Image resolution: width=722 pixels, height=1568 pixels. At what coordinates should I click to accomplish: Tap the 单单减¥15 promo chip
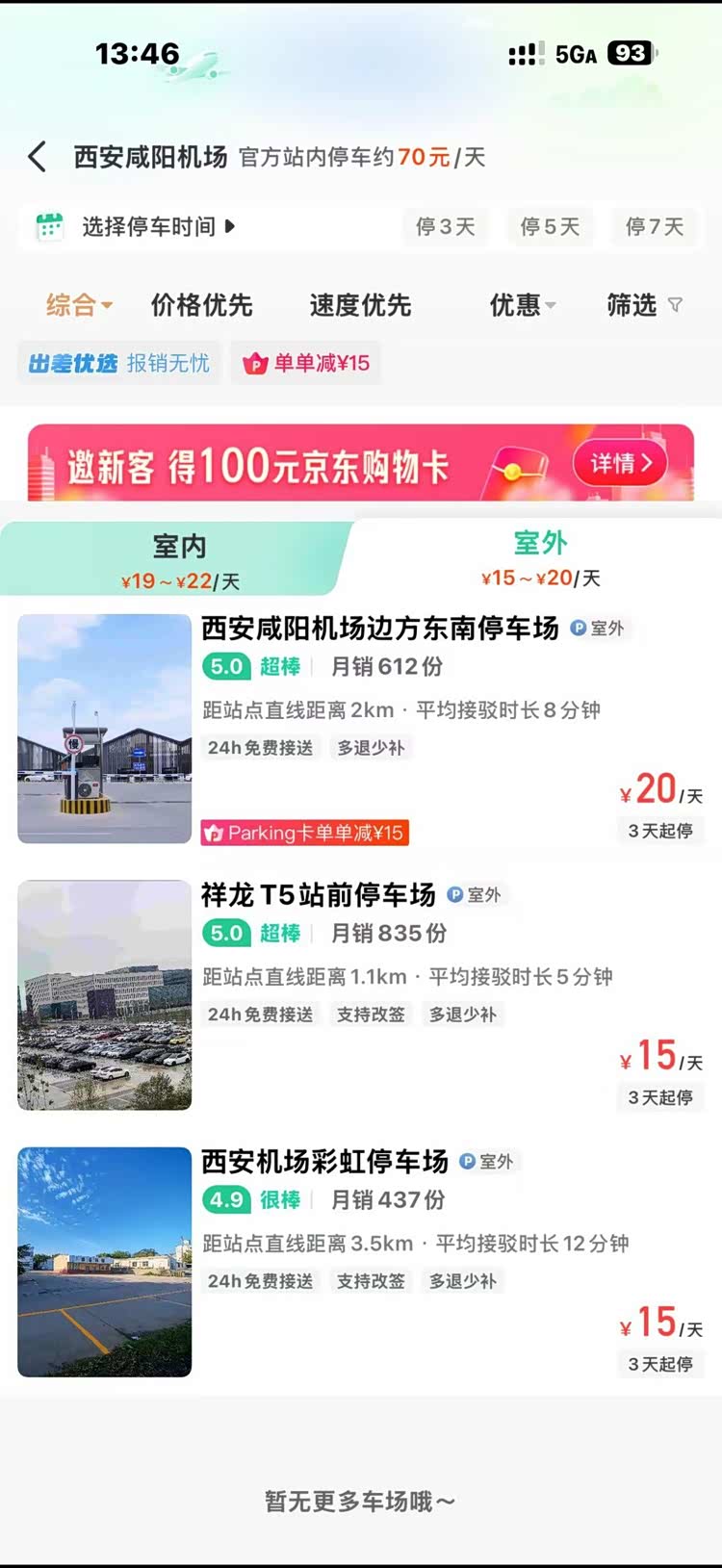point(306,363)
